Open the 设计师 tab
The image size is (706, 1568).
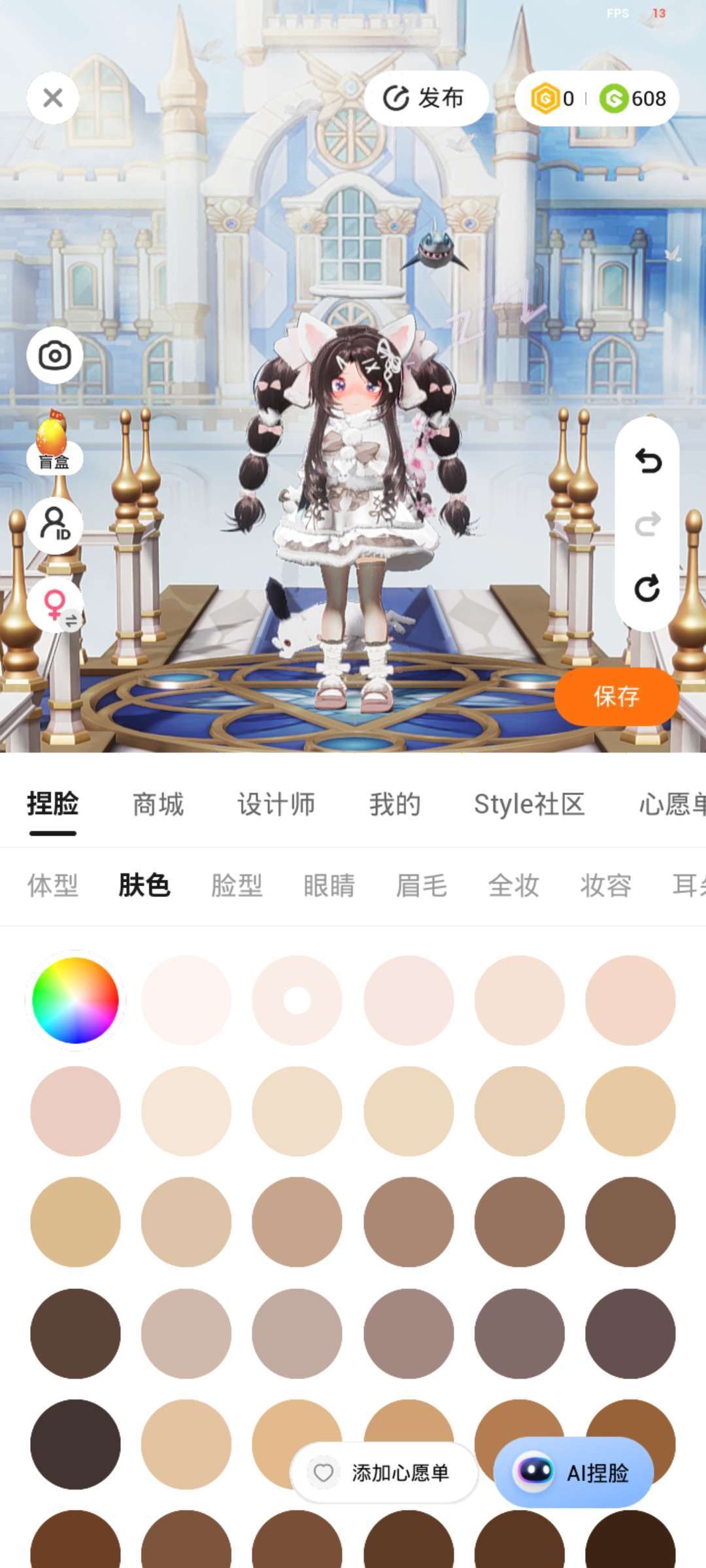click(x=277, y=804)
